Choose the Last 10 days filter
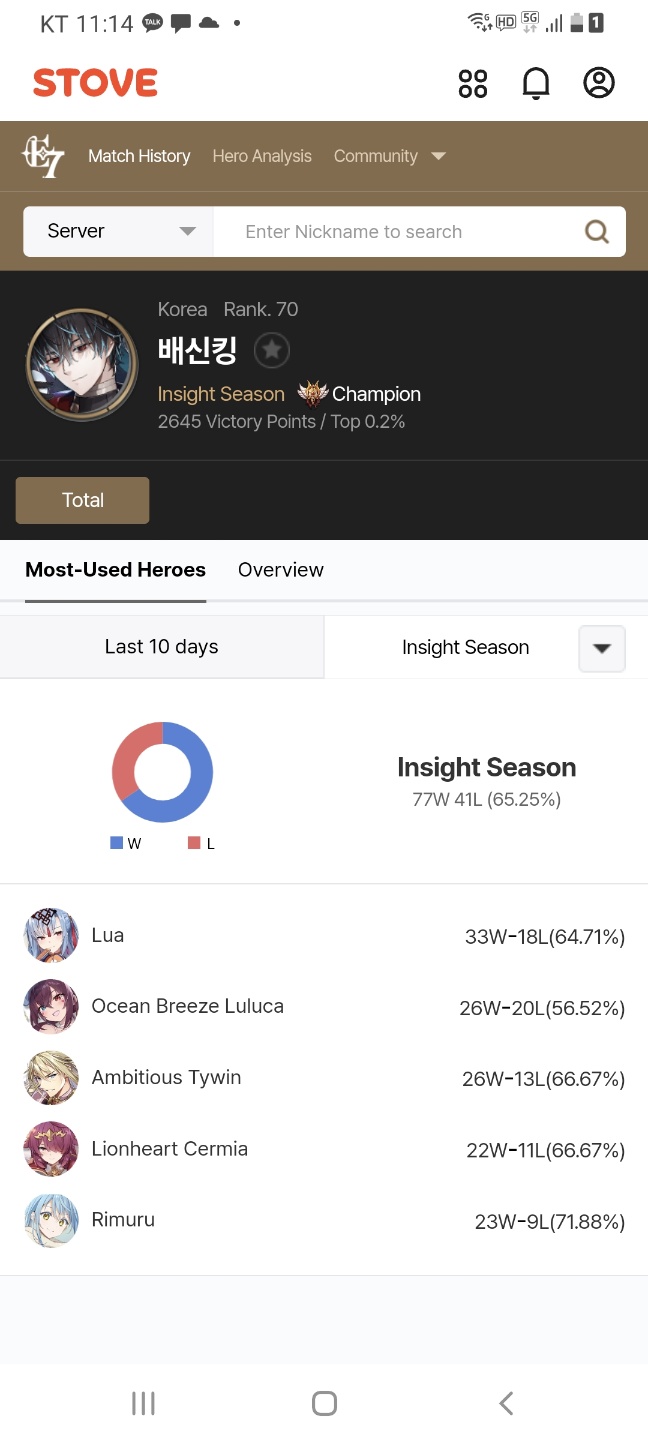648x1440 pixels. [162, 647]
